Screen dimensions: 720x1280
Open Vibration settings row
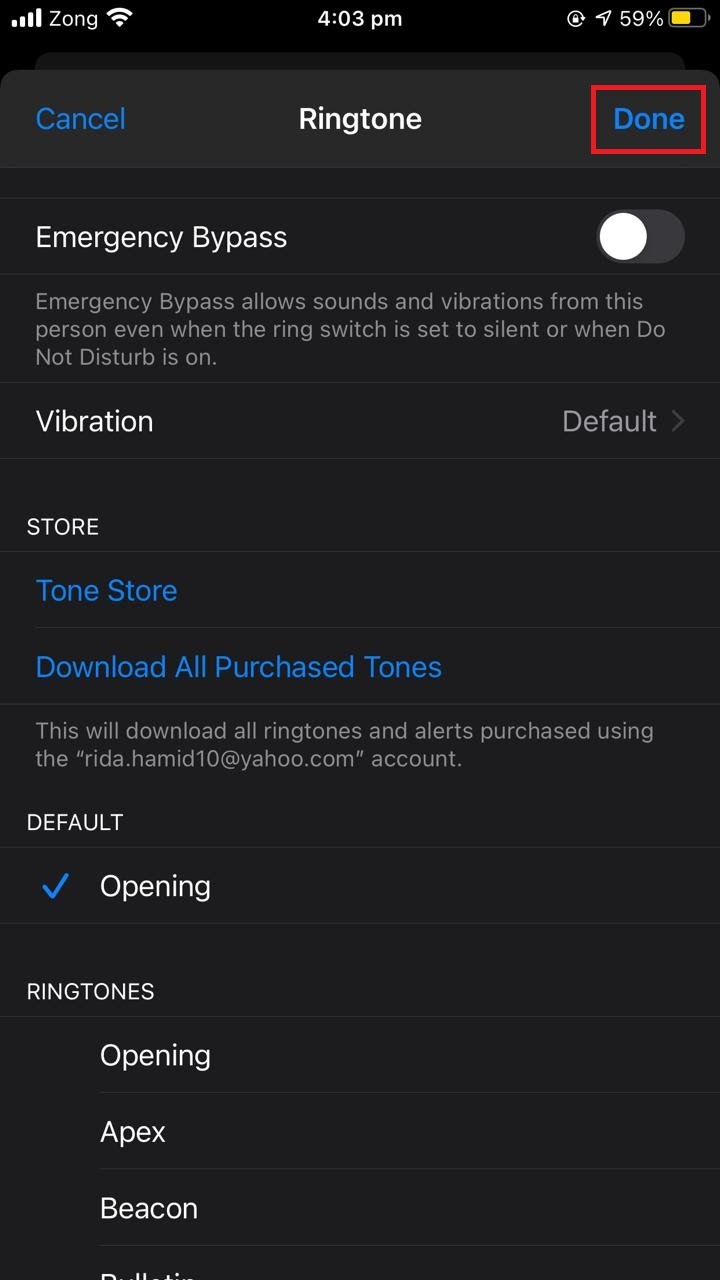click(x=360, y=421)
